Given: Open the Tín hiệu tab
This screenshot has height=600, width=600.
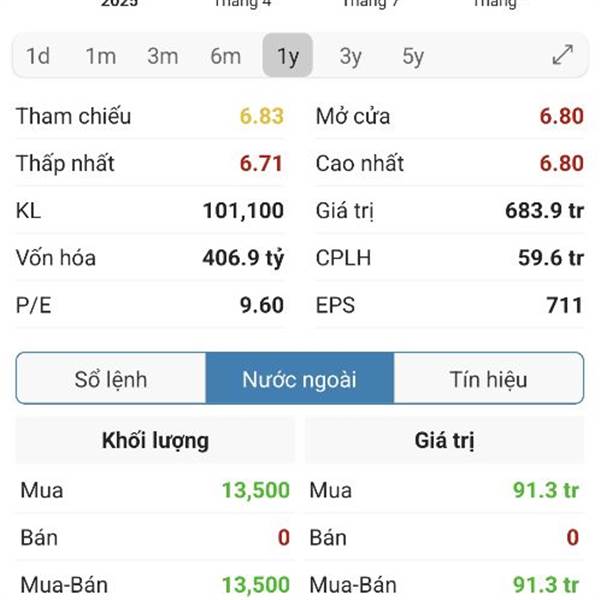Looking at the screenshot, I should tap(488, 379).
